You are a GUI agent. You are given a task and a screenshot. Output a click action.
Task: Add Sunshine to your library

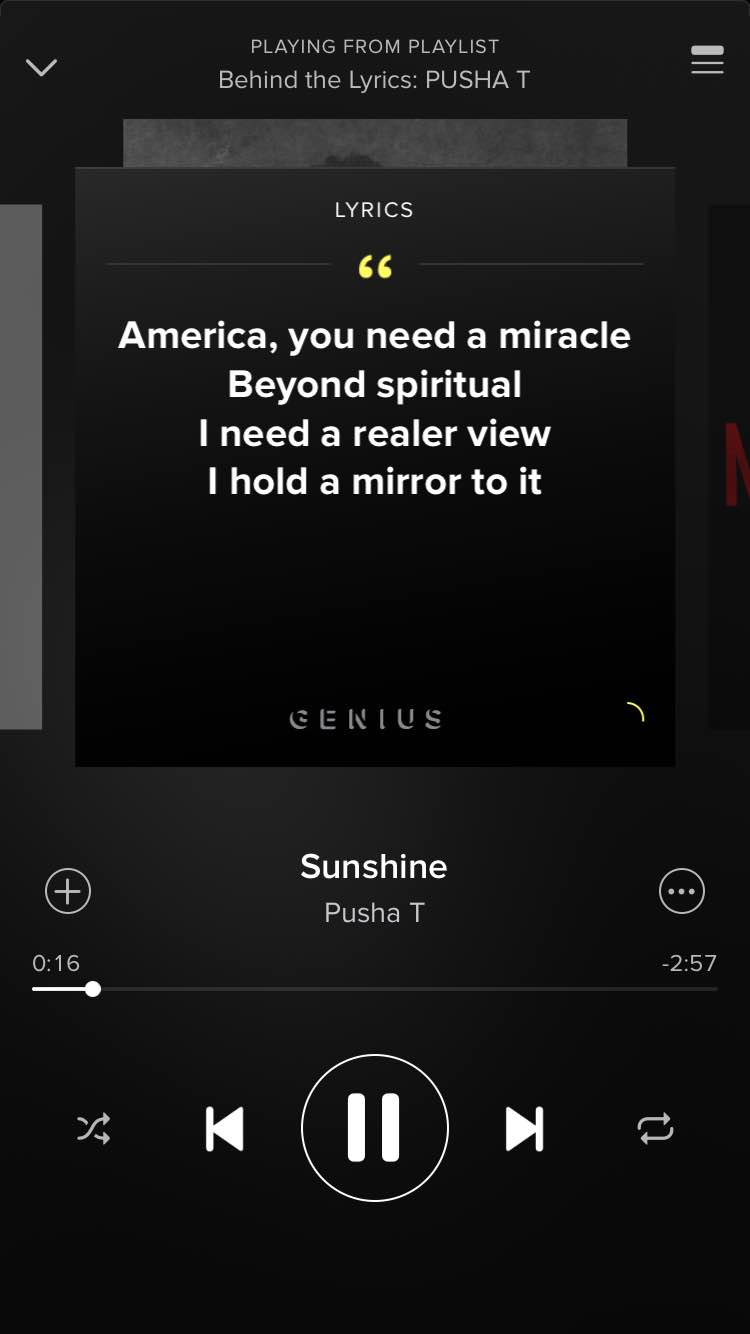[68, 891]
